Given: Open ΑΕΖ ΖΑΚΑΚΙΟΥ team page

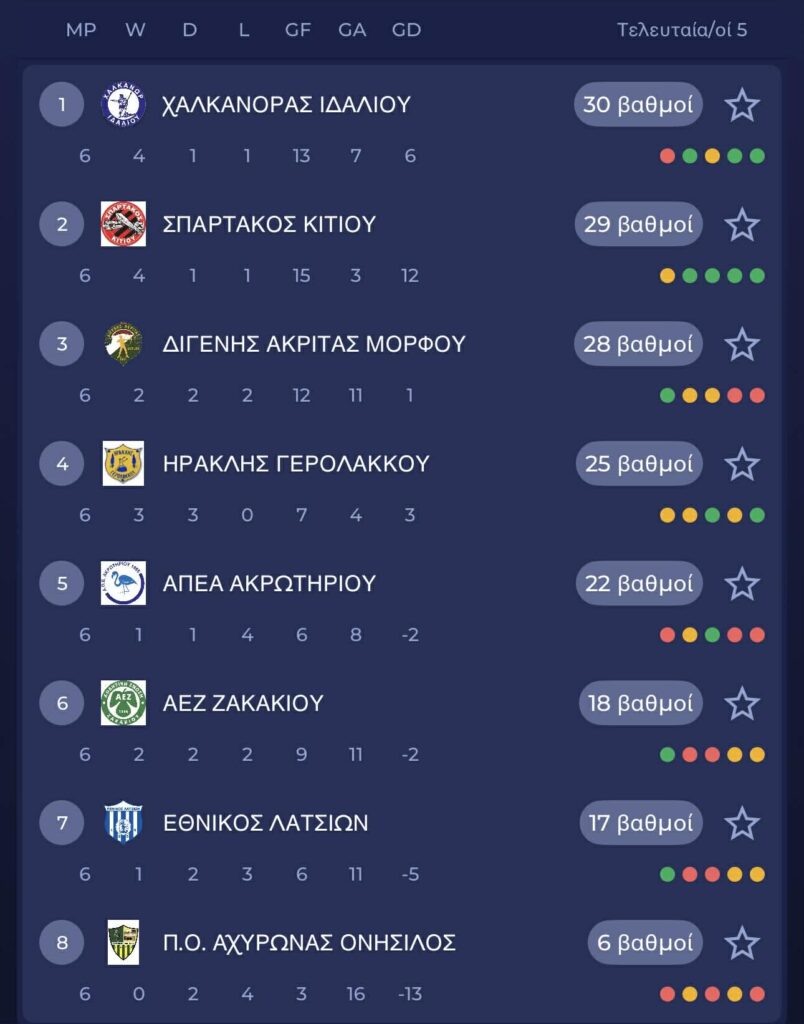Looking at the screenshot, I should (x=243, y=703).
